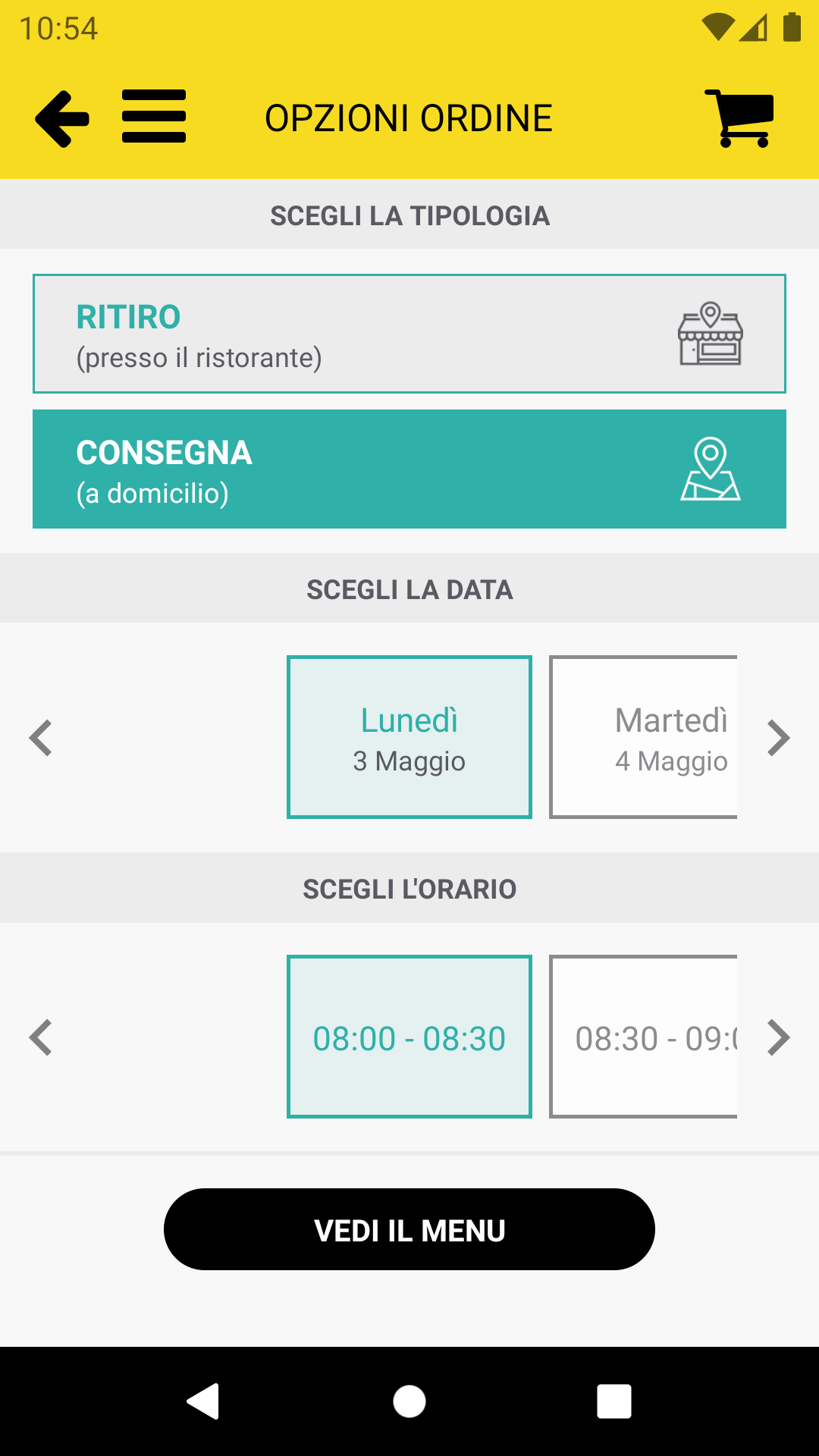Show earlier time slots
Screen dimensions: 819x1456
coord(41,1037)
